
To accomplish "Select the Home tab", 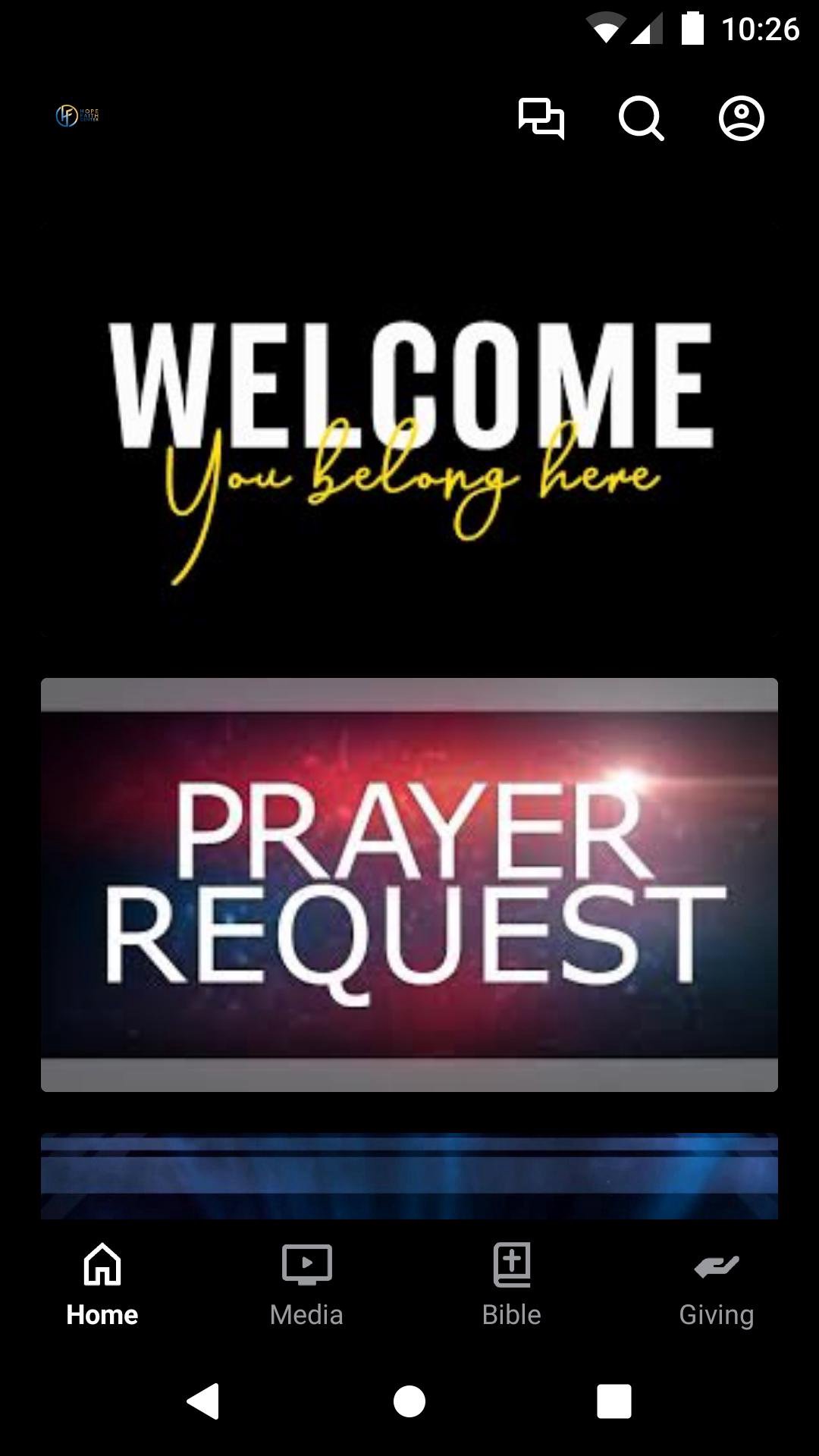I will tap(102, 1285).
